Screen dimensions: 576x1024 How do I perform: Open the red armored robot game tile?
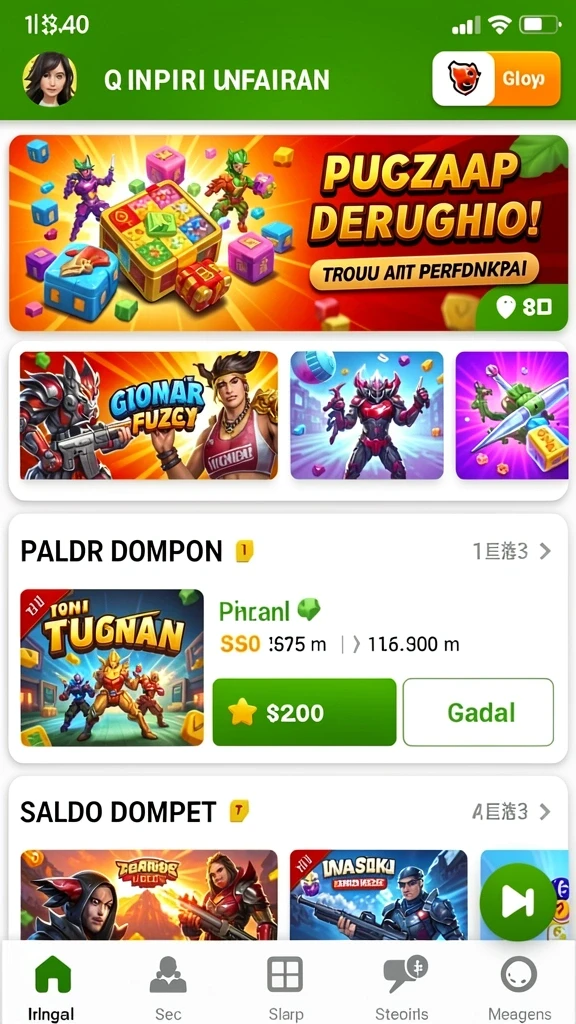(367, 415)
